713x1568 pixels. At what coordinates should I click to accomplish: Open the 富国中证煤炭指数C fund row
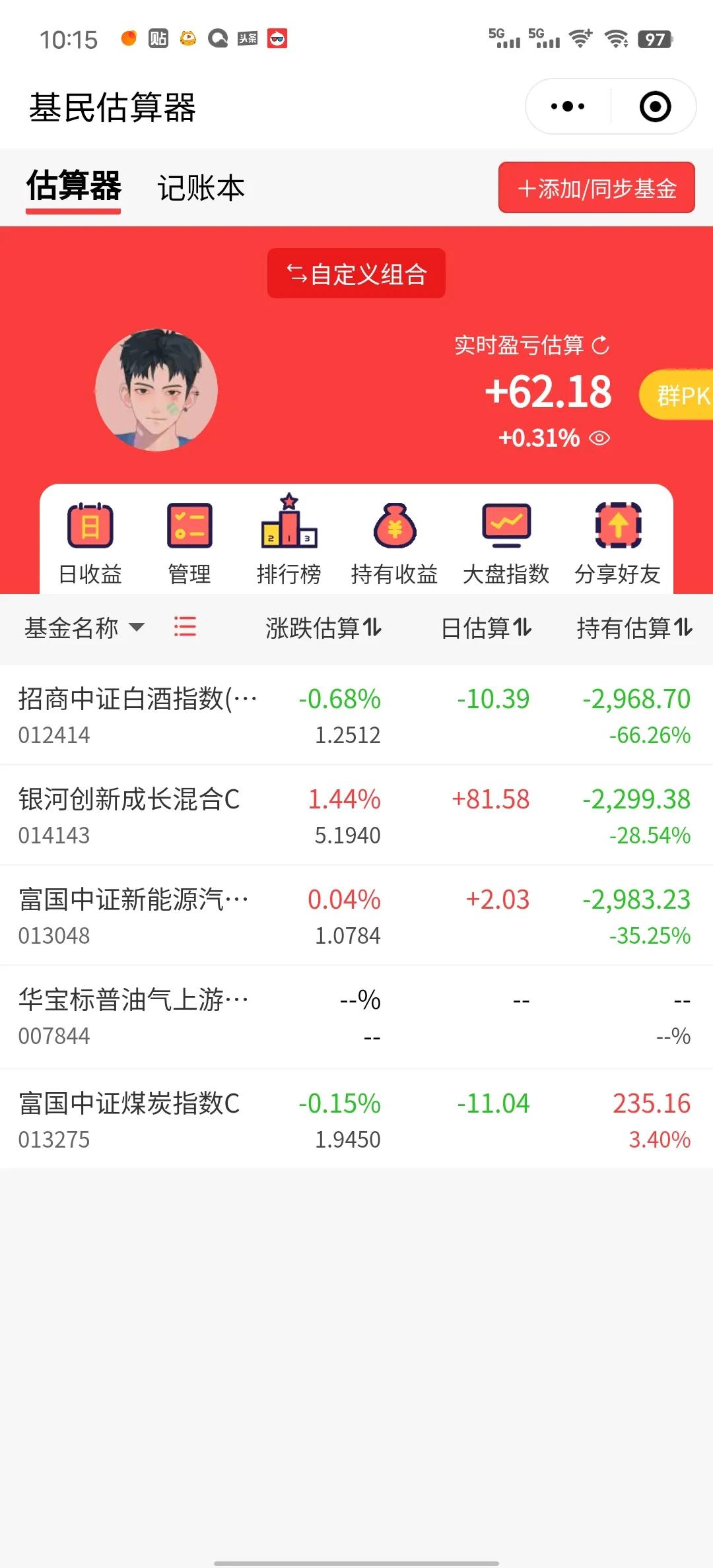356,1119
